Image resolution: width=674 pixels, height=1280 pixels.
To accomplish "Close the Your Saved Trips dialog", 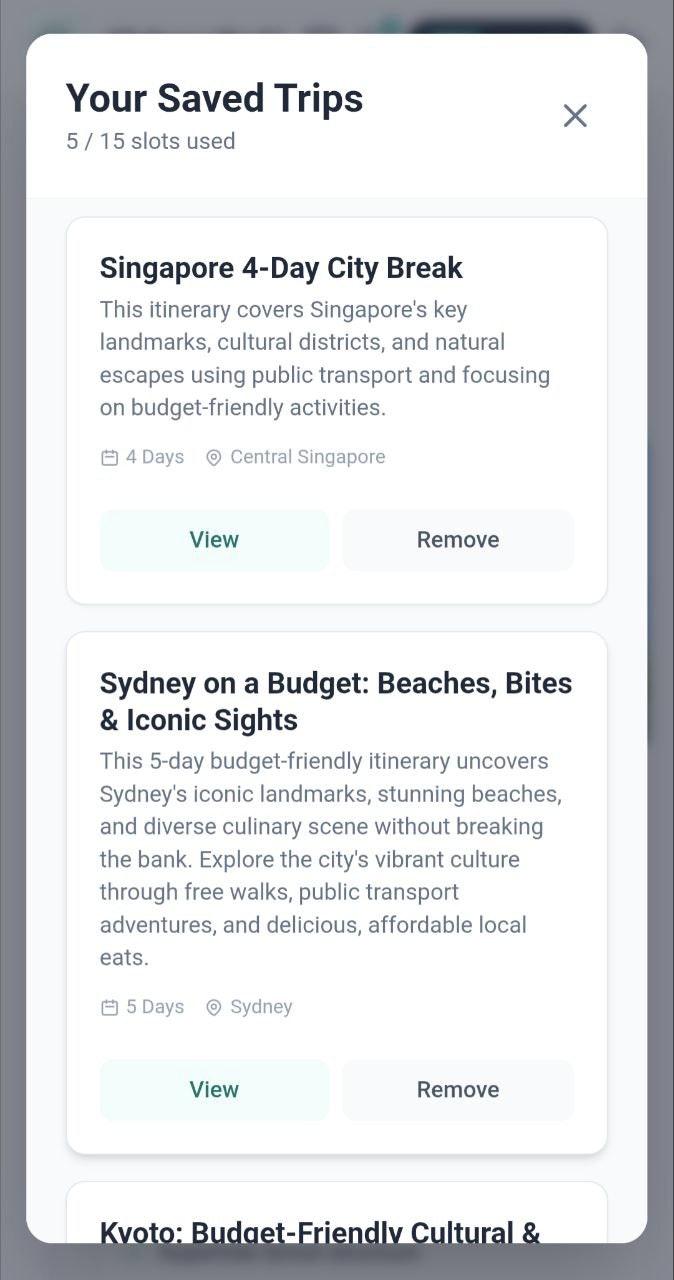I will (x=575, y=116).
